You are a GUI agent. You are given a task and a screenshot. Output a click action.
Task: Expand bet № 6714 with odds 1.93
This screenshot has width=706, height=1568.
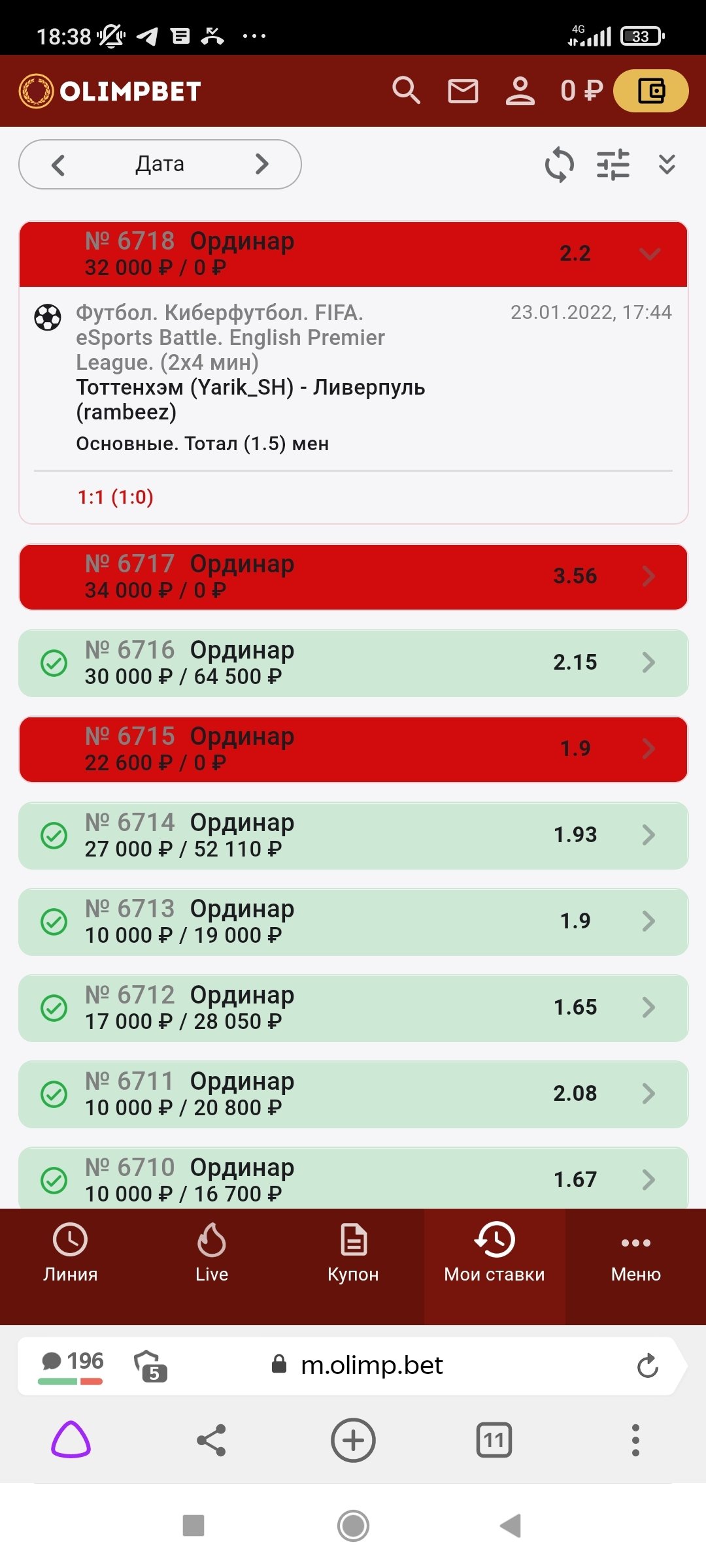point(648,835)
